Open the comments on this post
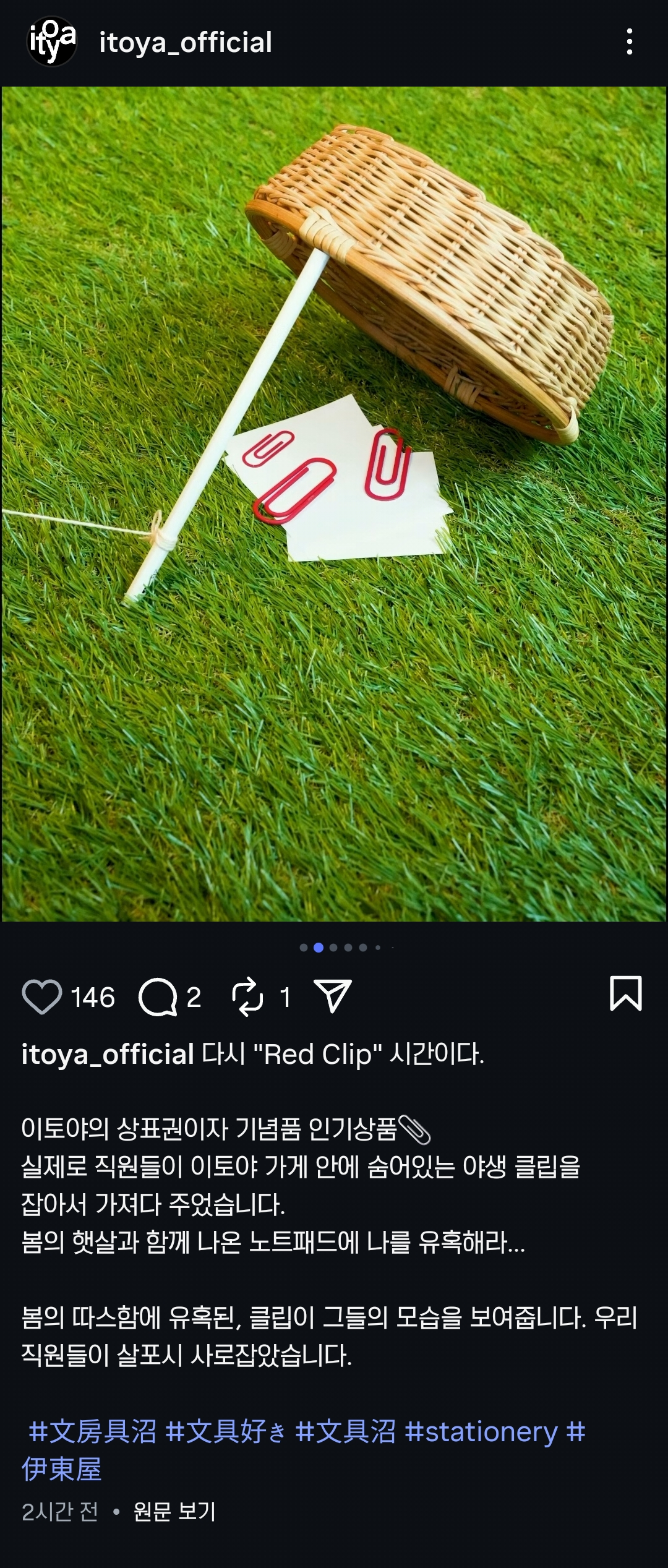Image resolution: width=668 pixels, height=1568 pixels. point(158,998)
